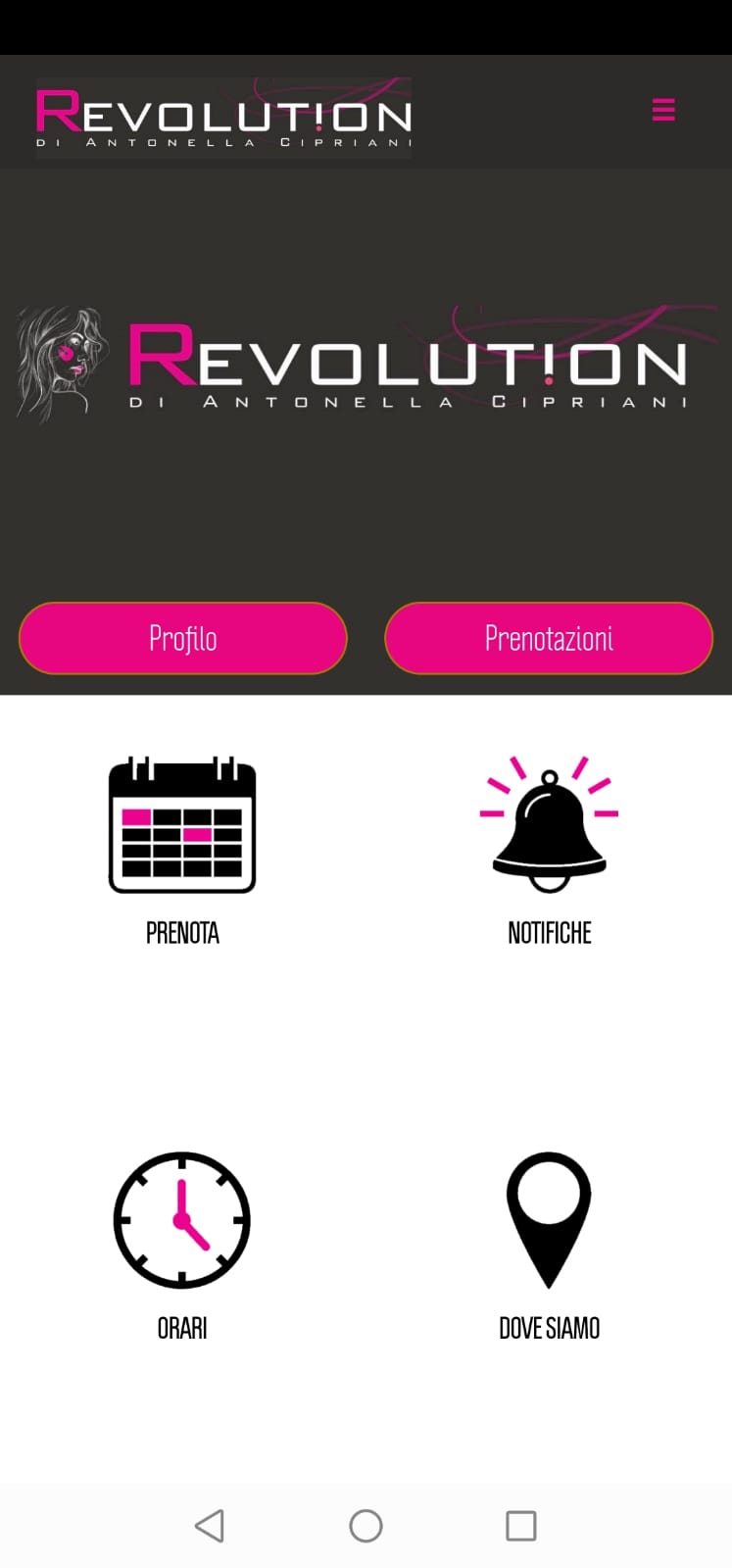732x1568 pixels.
Task: Open the Profilo button
Action: coord(183,638)
